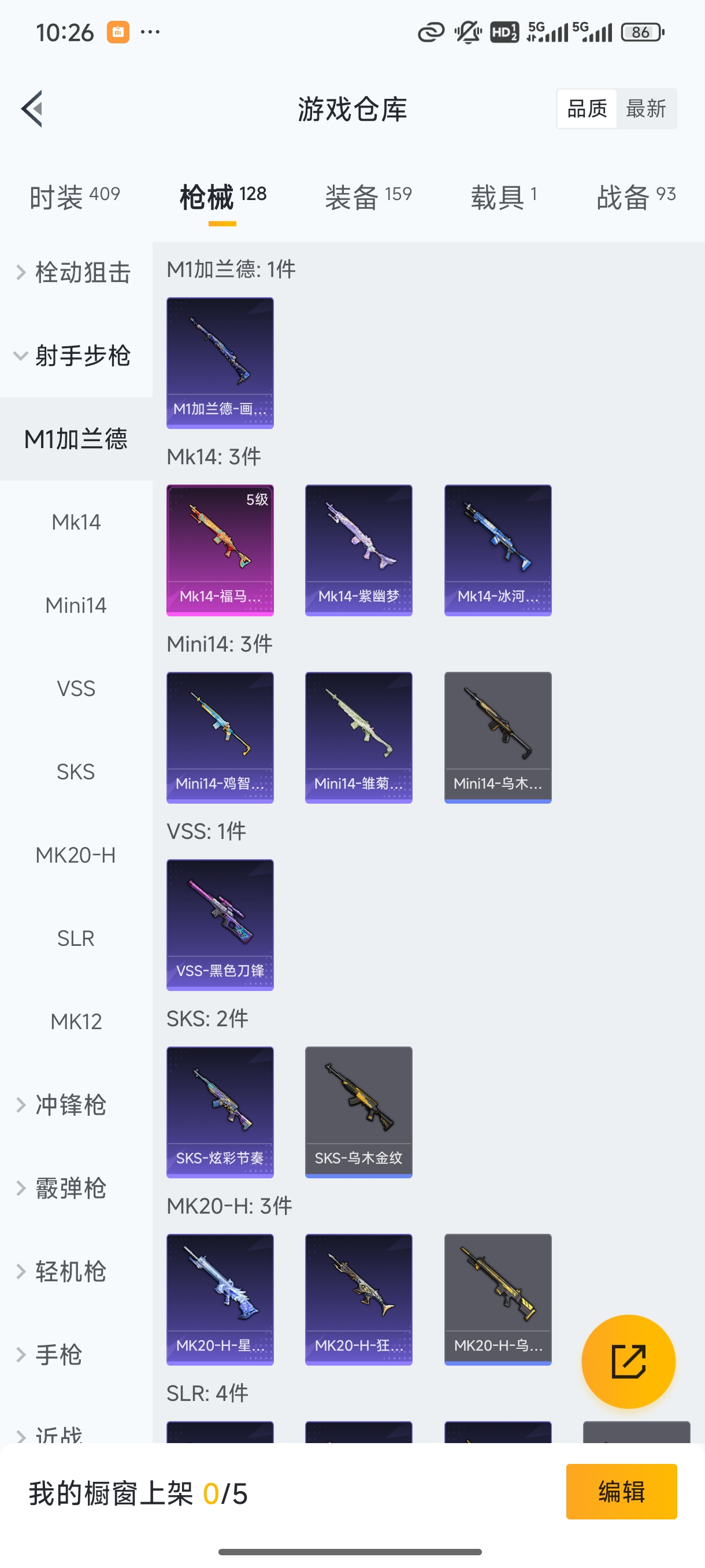Open the 战备 tab

636,197
